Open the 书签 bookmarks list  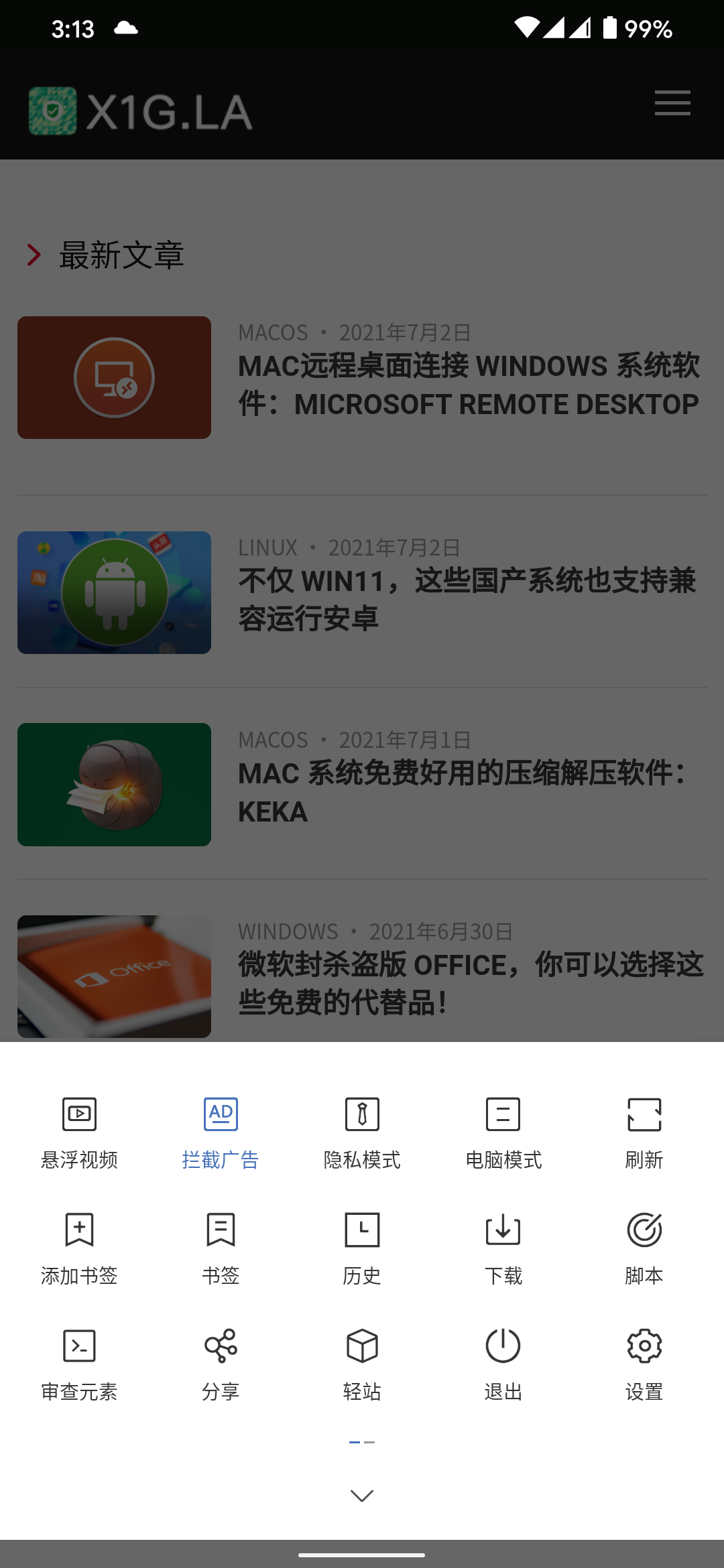[x=221, y=1246]
